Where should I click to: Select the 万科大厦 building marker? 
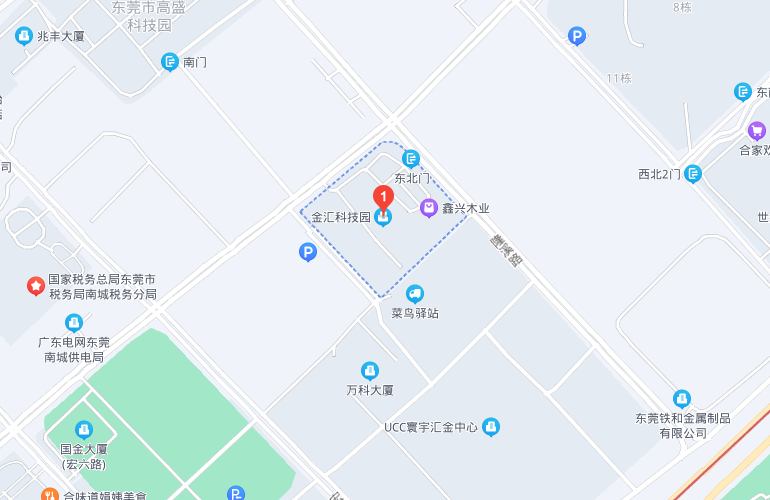[370, 371]
